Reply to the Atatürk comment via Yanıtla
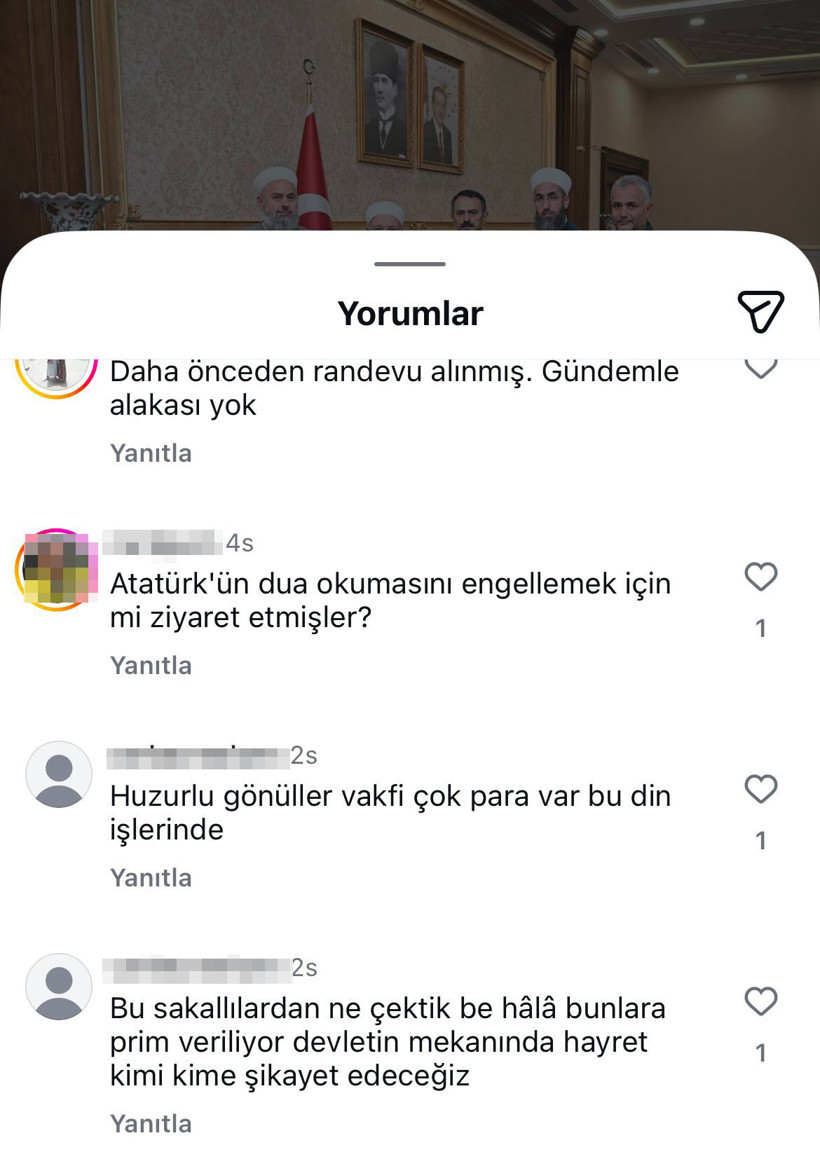Screen dimensions: 820x1159 [150, 664]
